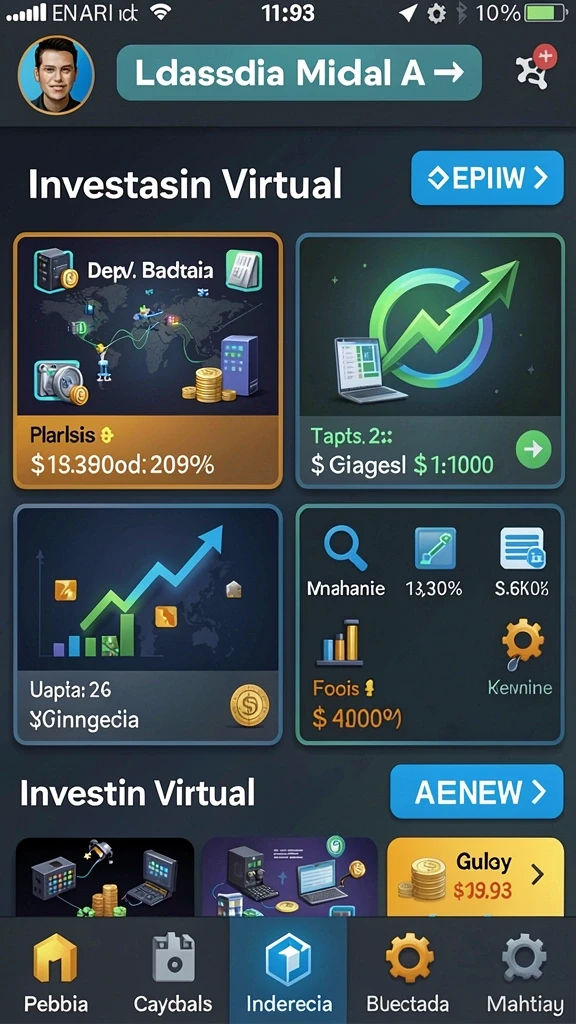This screenshot has height=1024, width=576.
Task: Go to the Bluectada tab
Action: [x=408, y=972]
